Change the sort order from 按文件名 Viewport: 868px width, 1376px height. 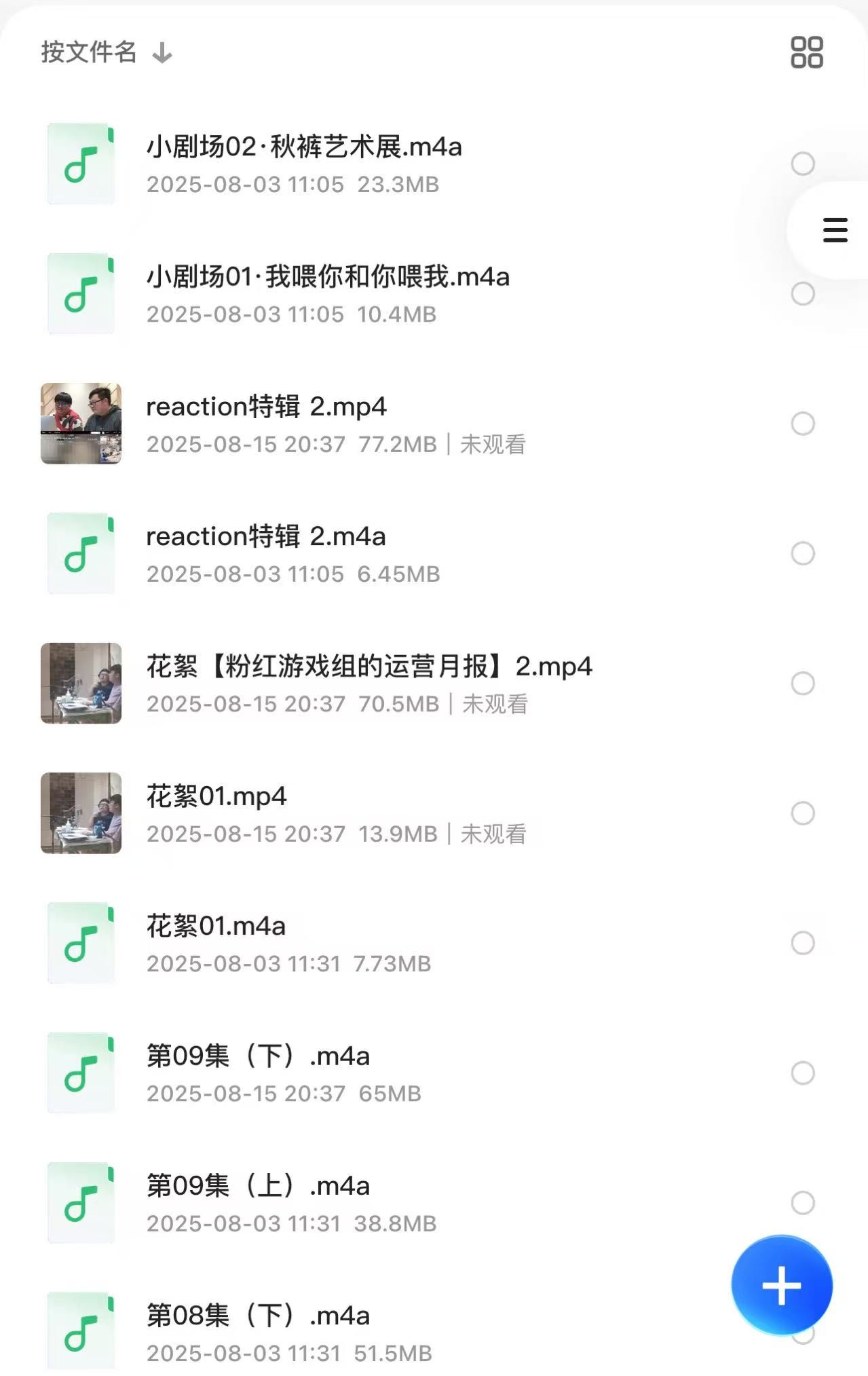[106, 52]
